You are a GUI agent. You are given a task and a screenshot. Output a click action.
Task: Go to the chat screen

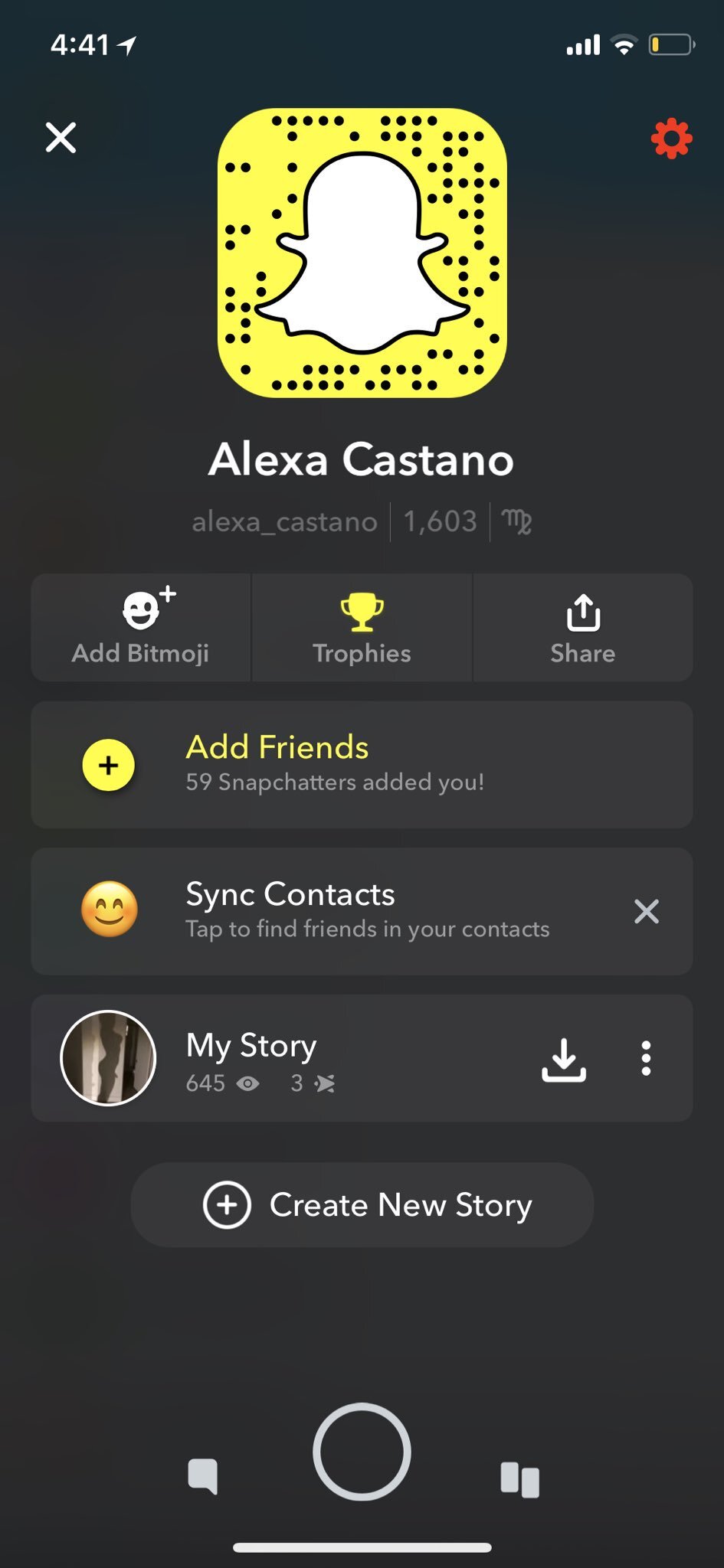pos(203,1476)
